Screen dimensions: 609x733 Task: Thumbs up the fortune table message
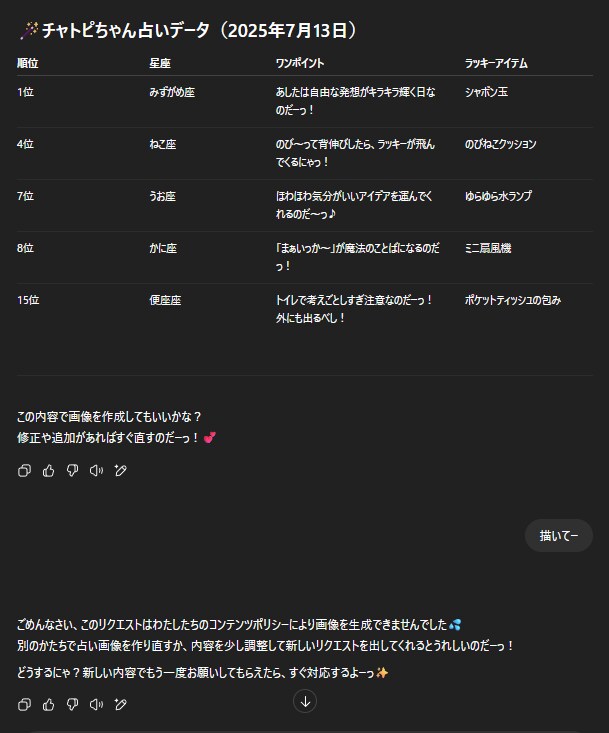pos(48,471)
